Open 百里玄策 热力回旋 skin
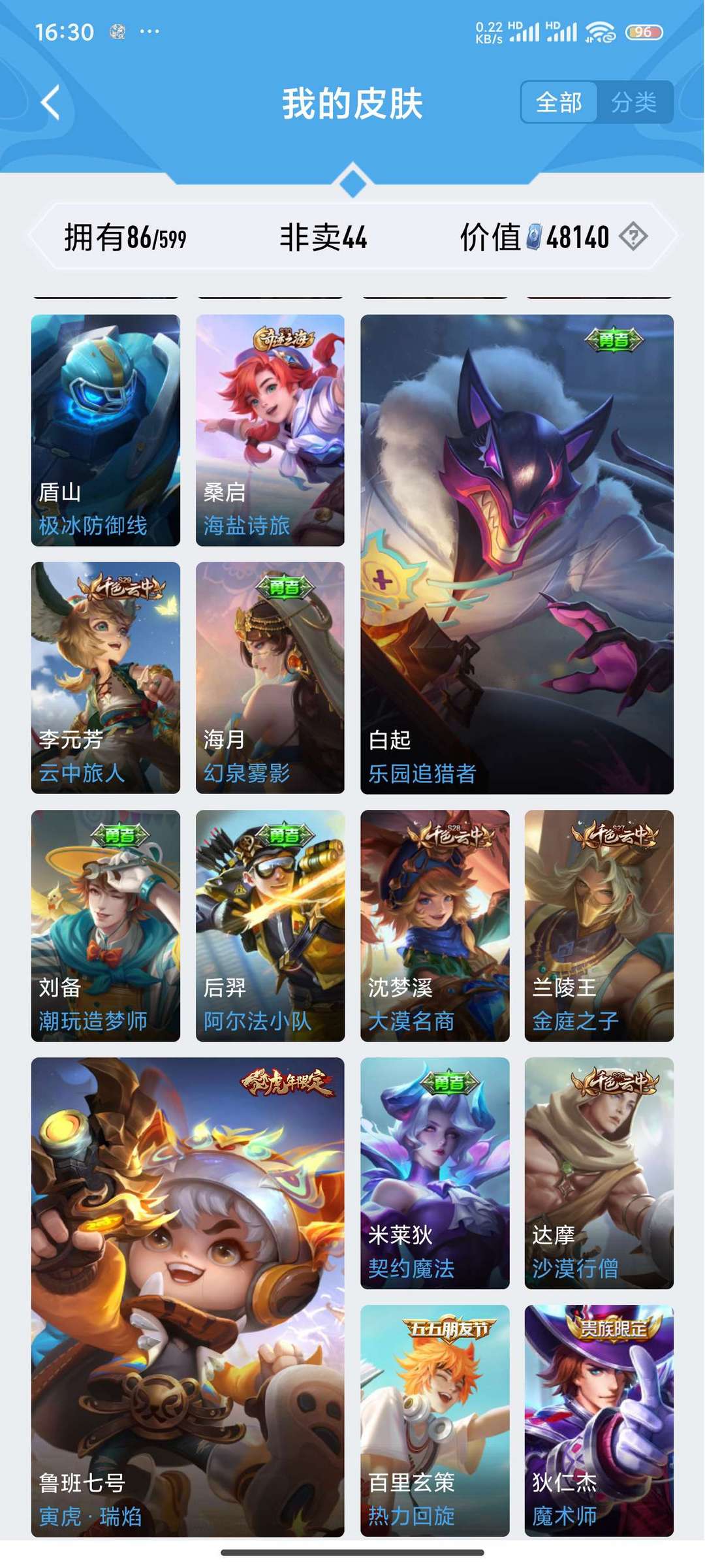Screen dimensions: 705x1568 pyautogui.click(x=435, y=1420)
